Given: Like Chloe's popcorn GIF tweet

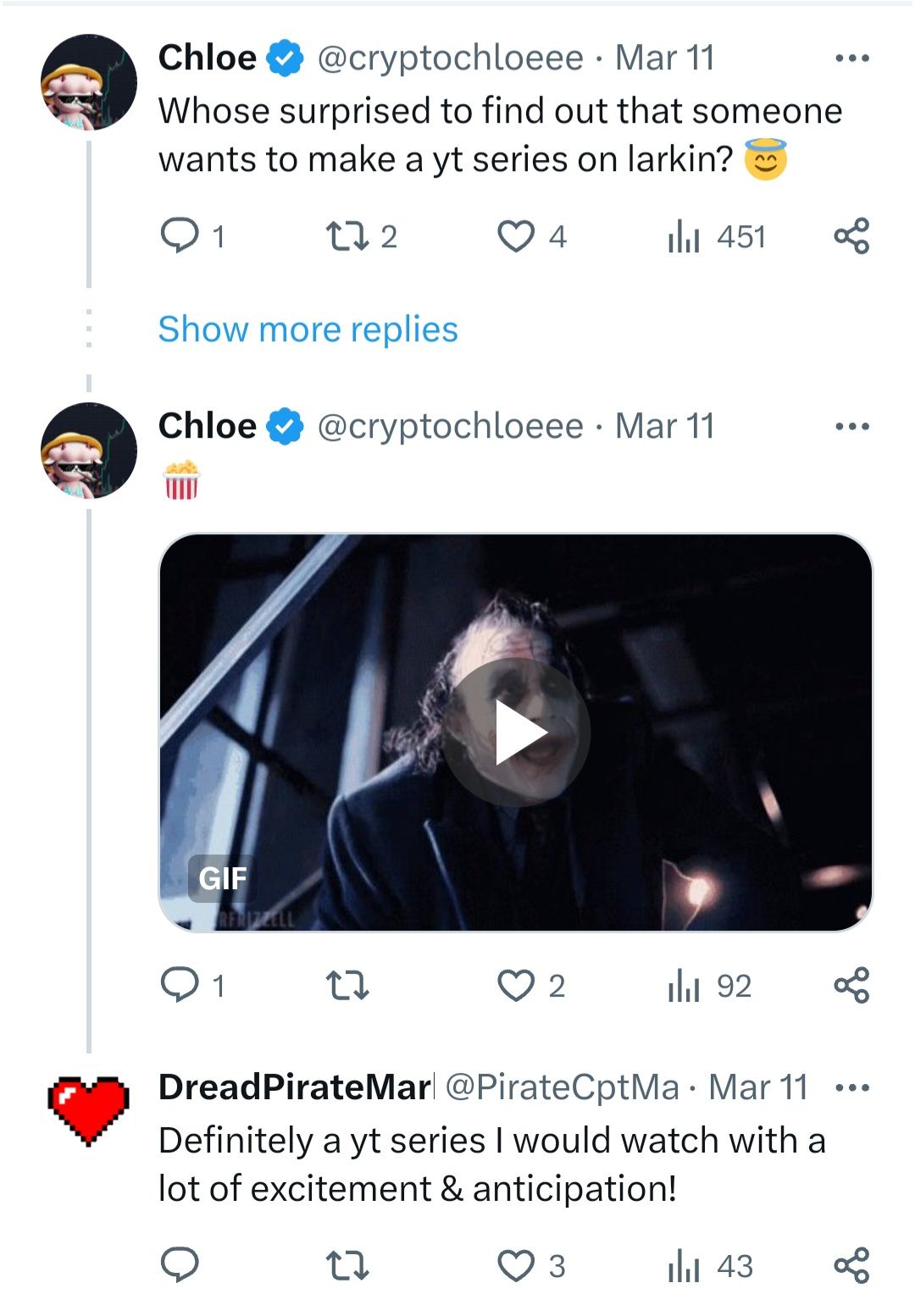Looking at the screenshot, I should [516, 986].
